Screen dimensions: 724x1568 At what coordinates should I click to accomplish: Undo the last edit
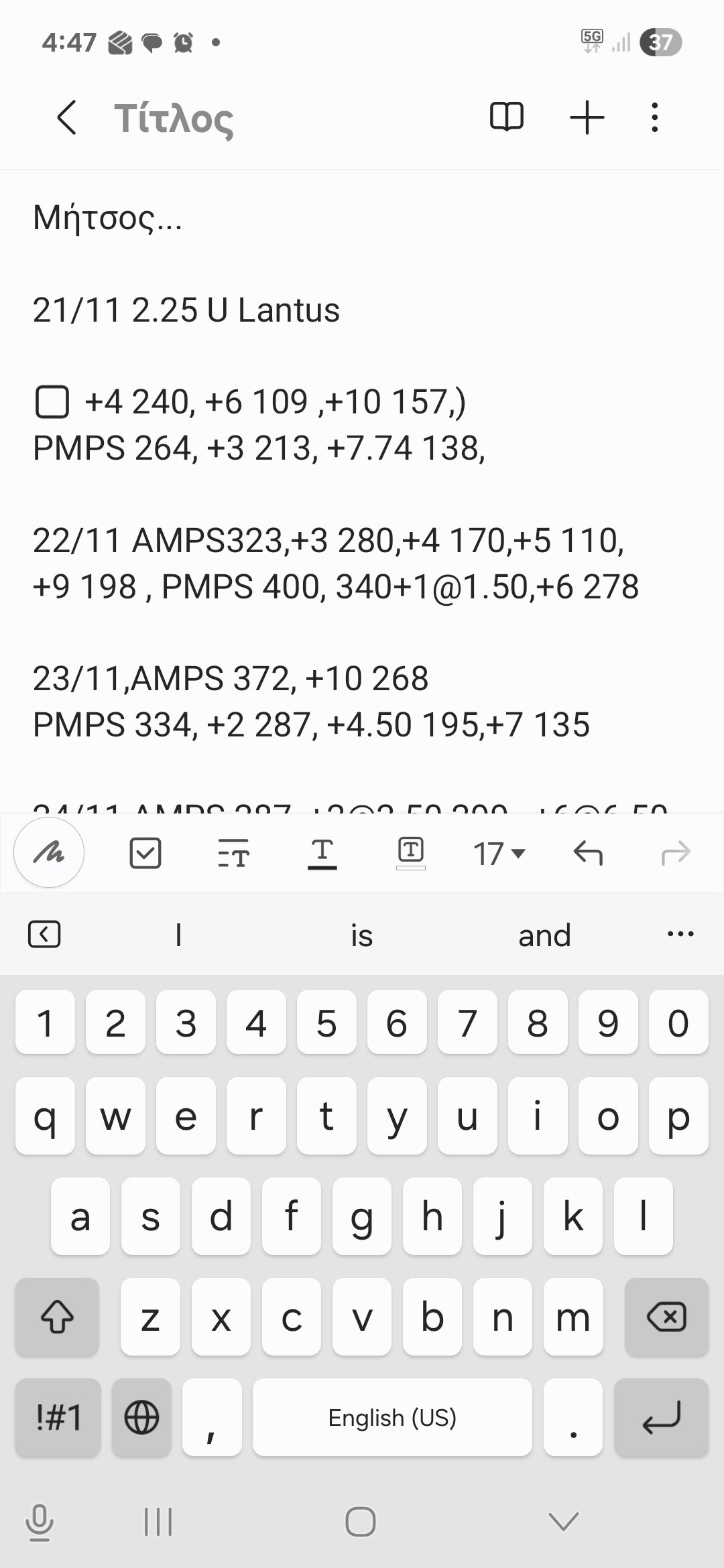tap(588, 853)
